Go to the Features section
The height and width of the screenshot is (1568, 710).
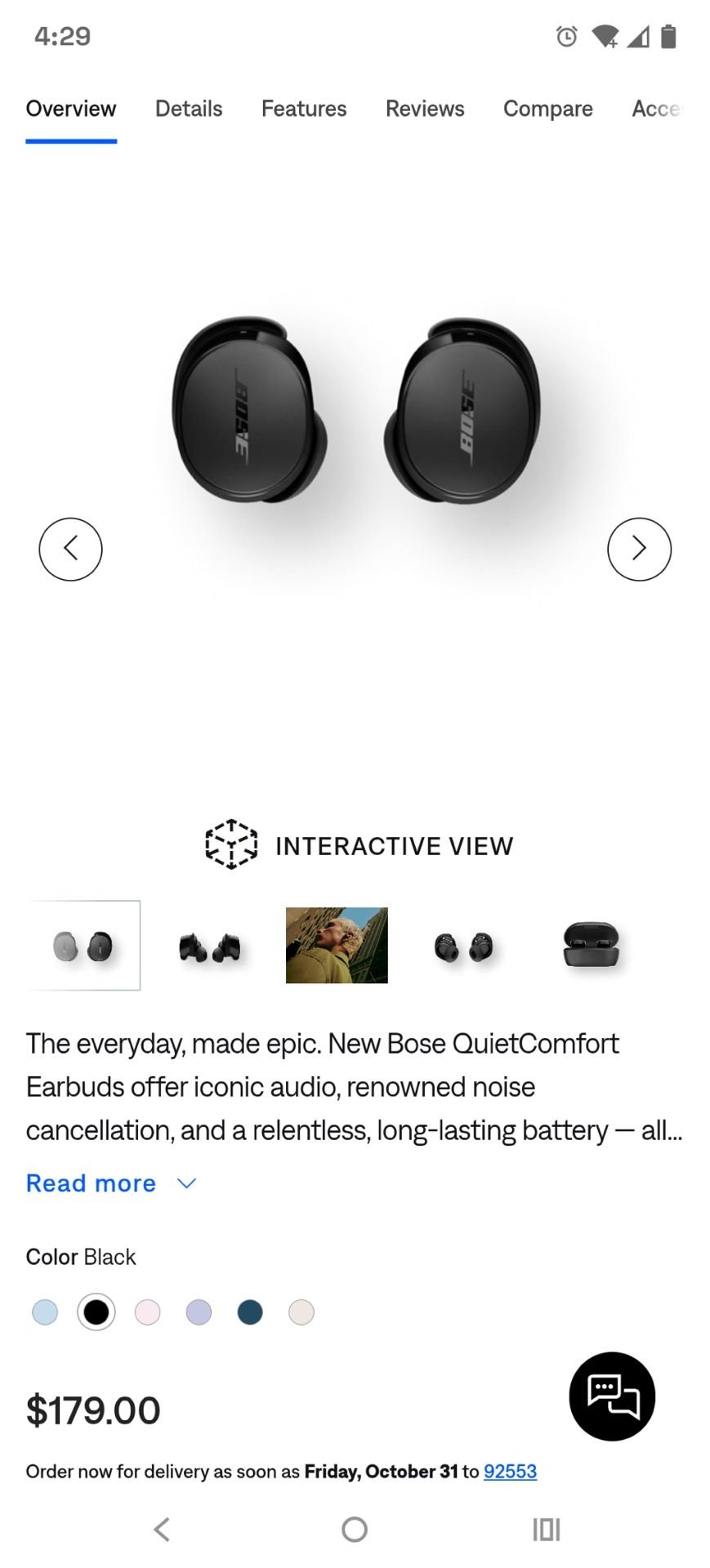click(303, 109)
